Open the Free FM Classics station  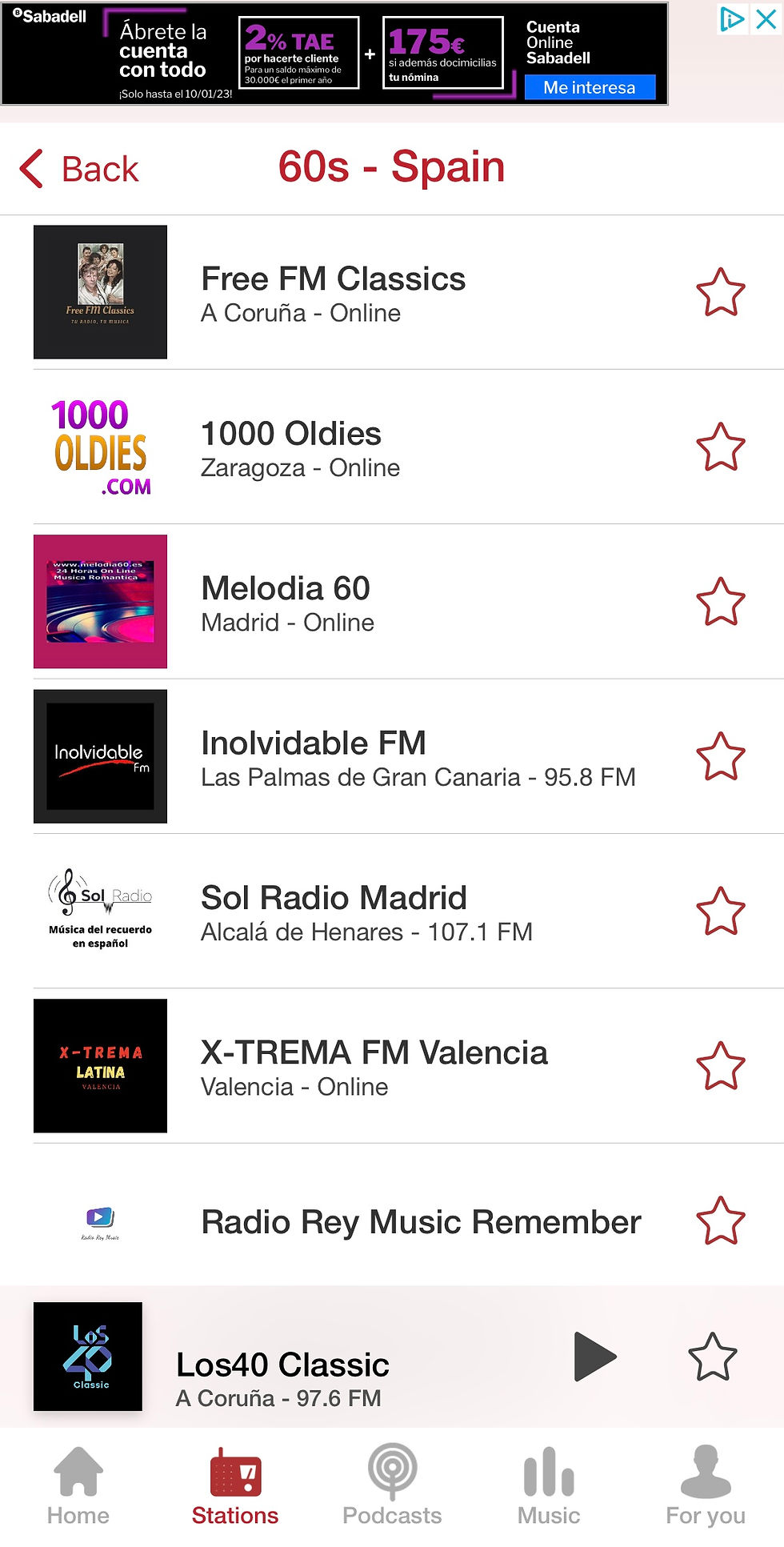tap(392, 292)
